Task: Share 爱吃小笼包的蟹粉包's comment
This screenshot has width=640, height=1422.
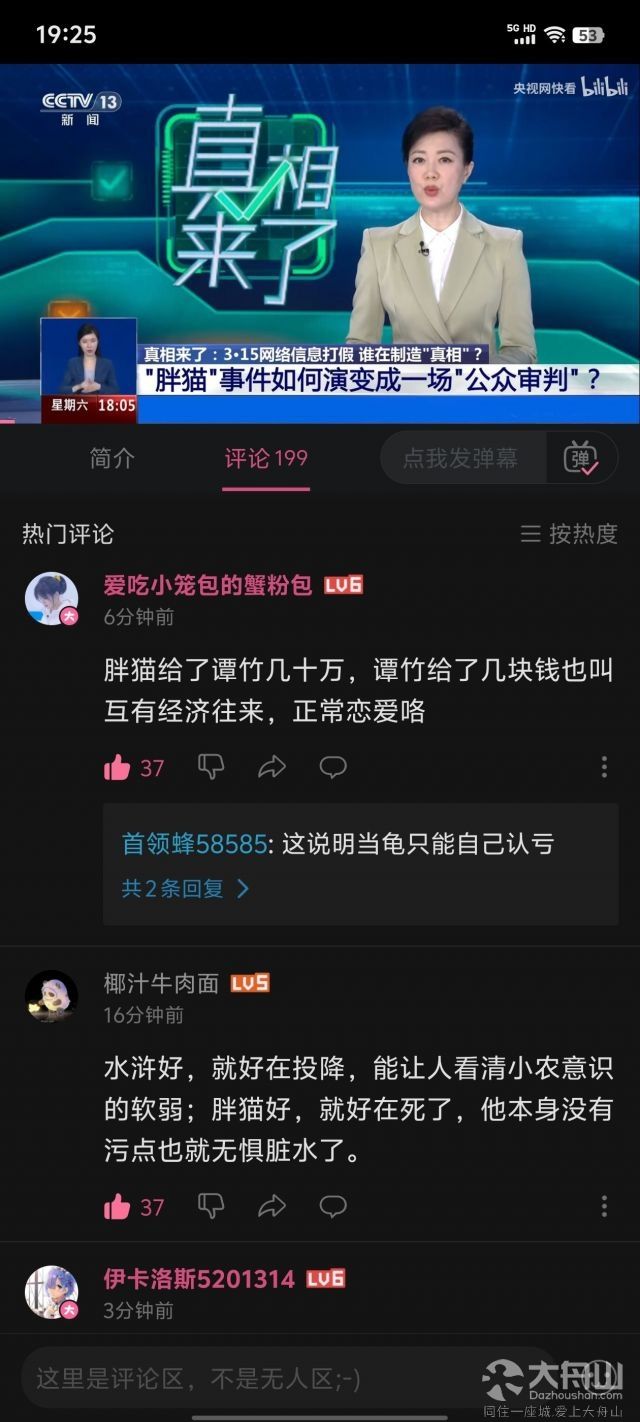Action: click(x=272, y=767)
